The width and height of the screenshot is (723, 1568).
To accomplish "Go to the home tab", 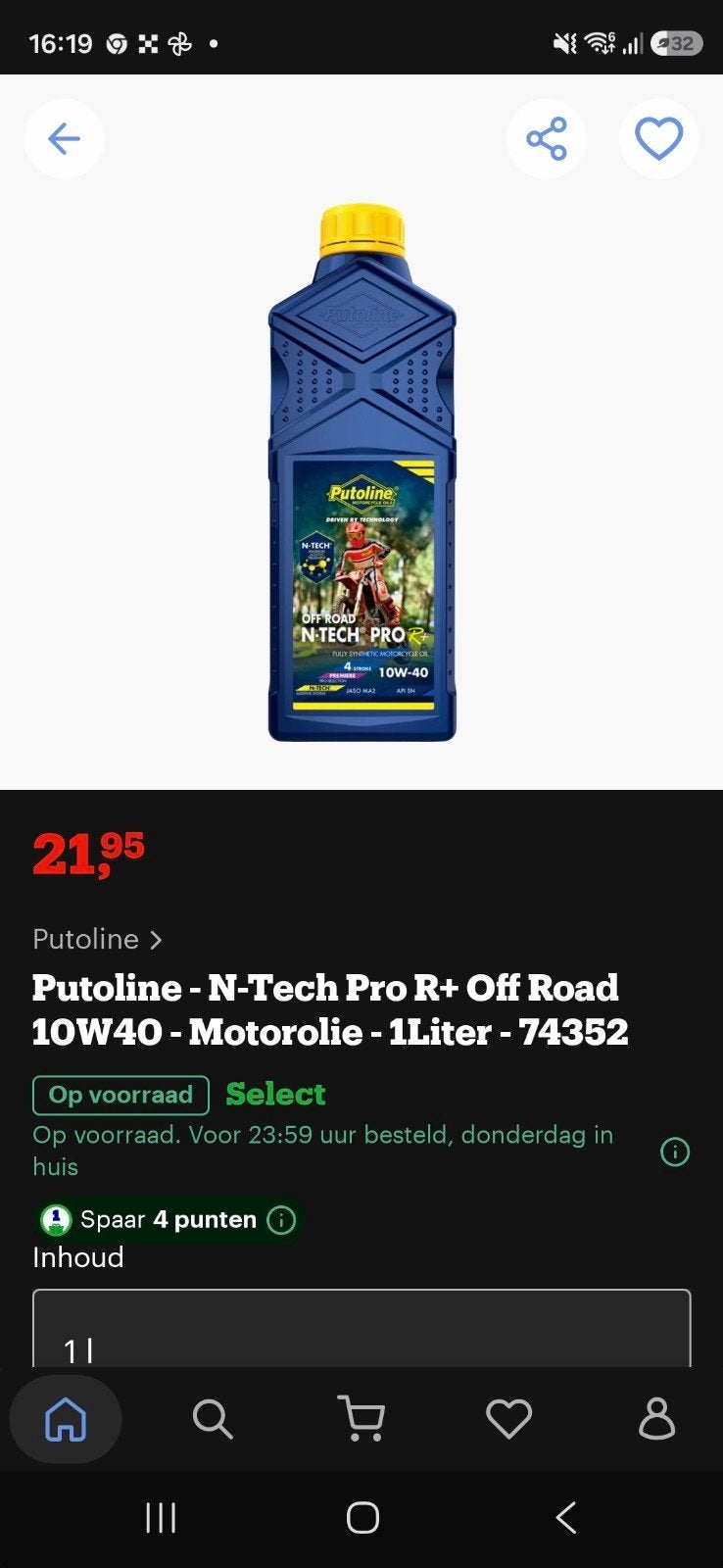I will 66,1418.
